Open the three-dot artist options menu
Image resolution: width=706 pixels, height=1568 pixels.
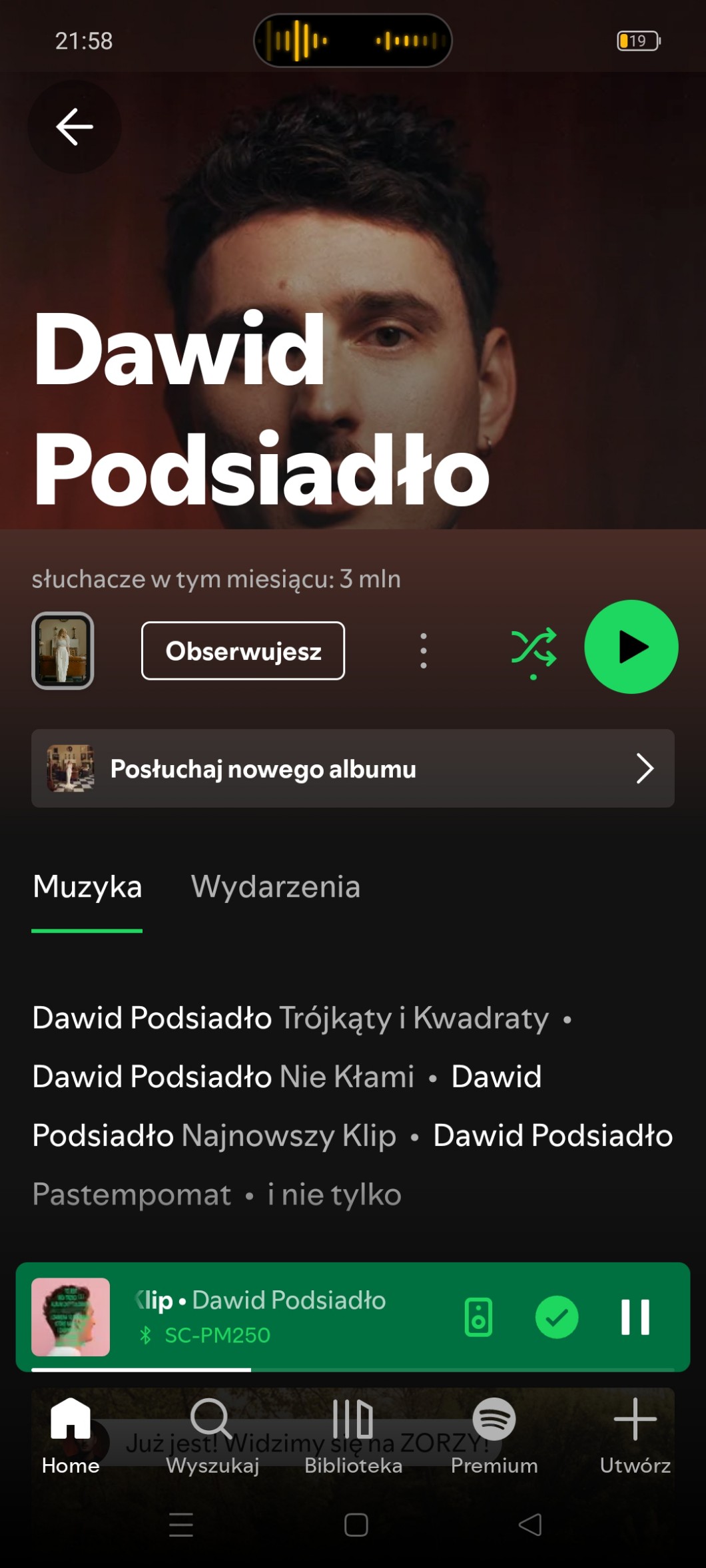(x=424, y=651)
